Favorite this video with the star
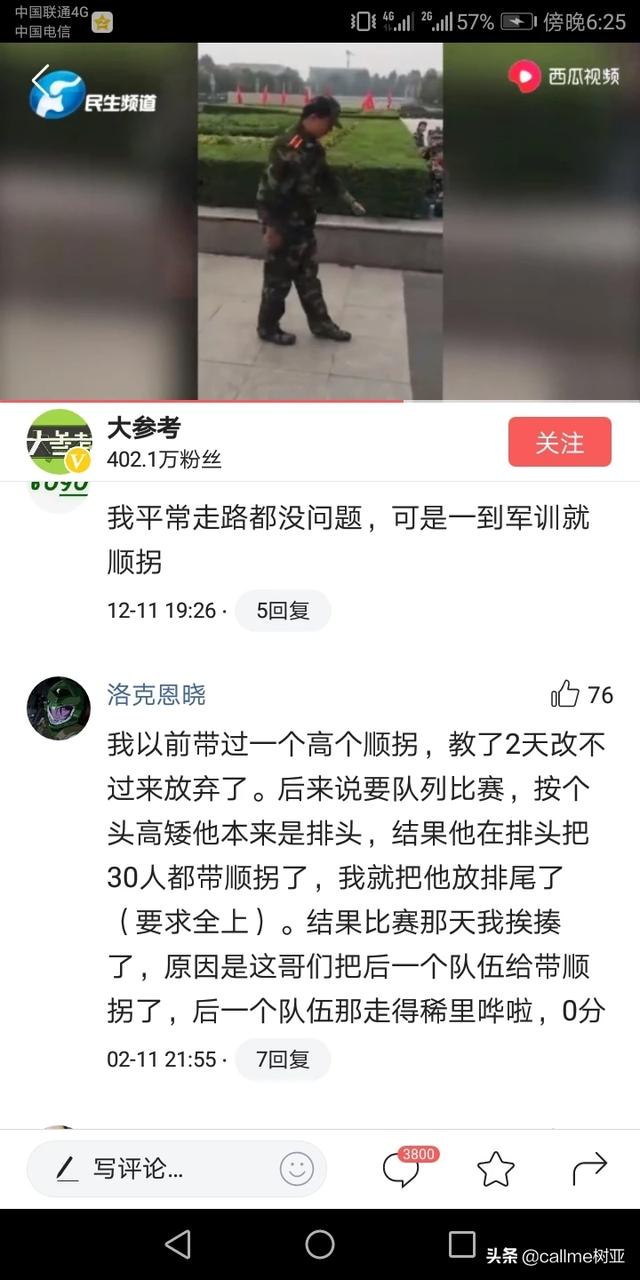Screen dimensions: 640x1280 (x=495, y=1168)
